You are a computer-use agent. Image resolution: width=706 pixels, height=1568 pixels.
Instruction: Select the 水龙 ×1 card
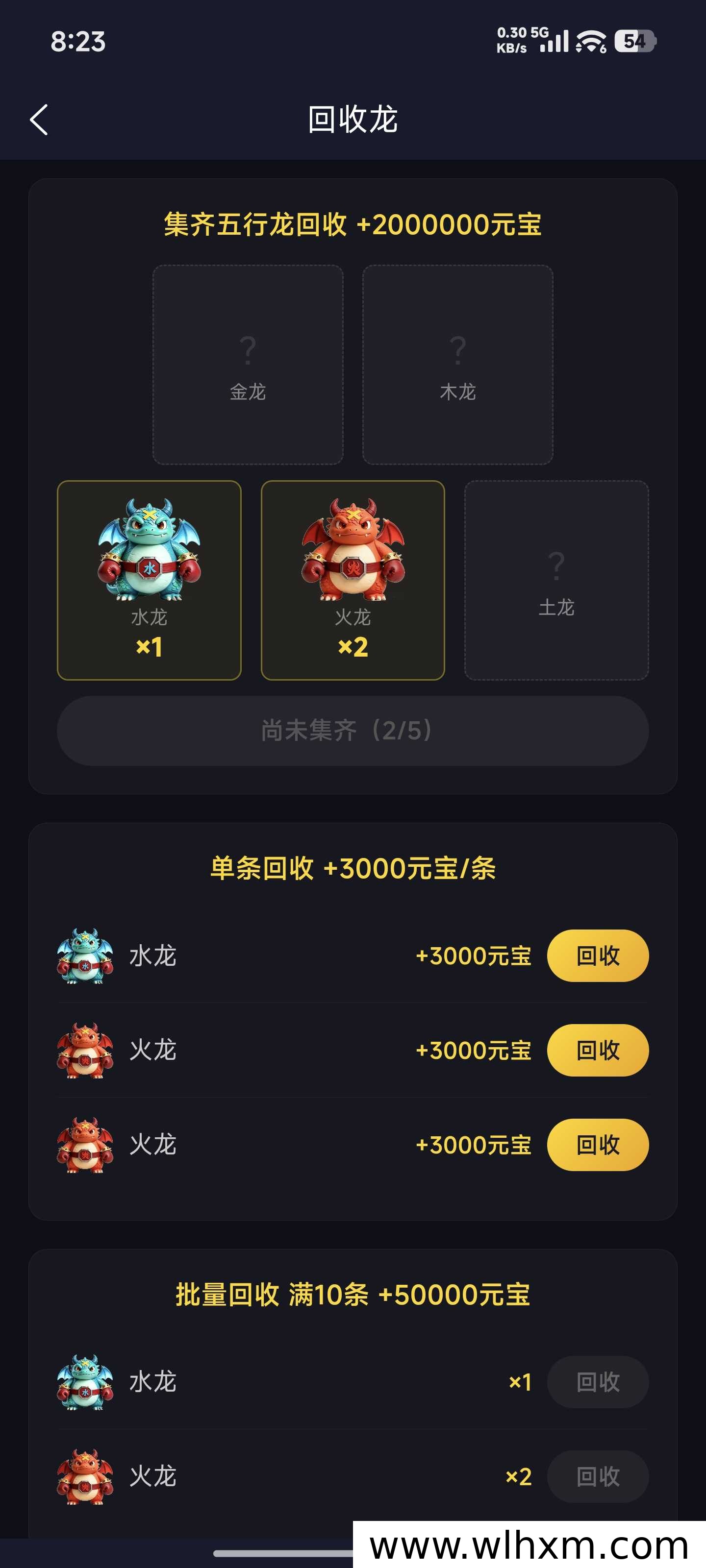coord(149,580)
